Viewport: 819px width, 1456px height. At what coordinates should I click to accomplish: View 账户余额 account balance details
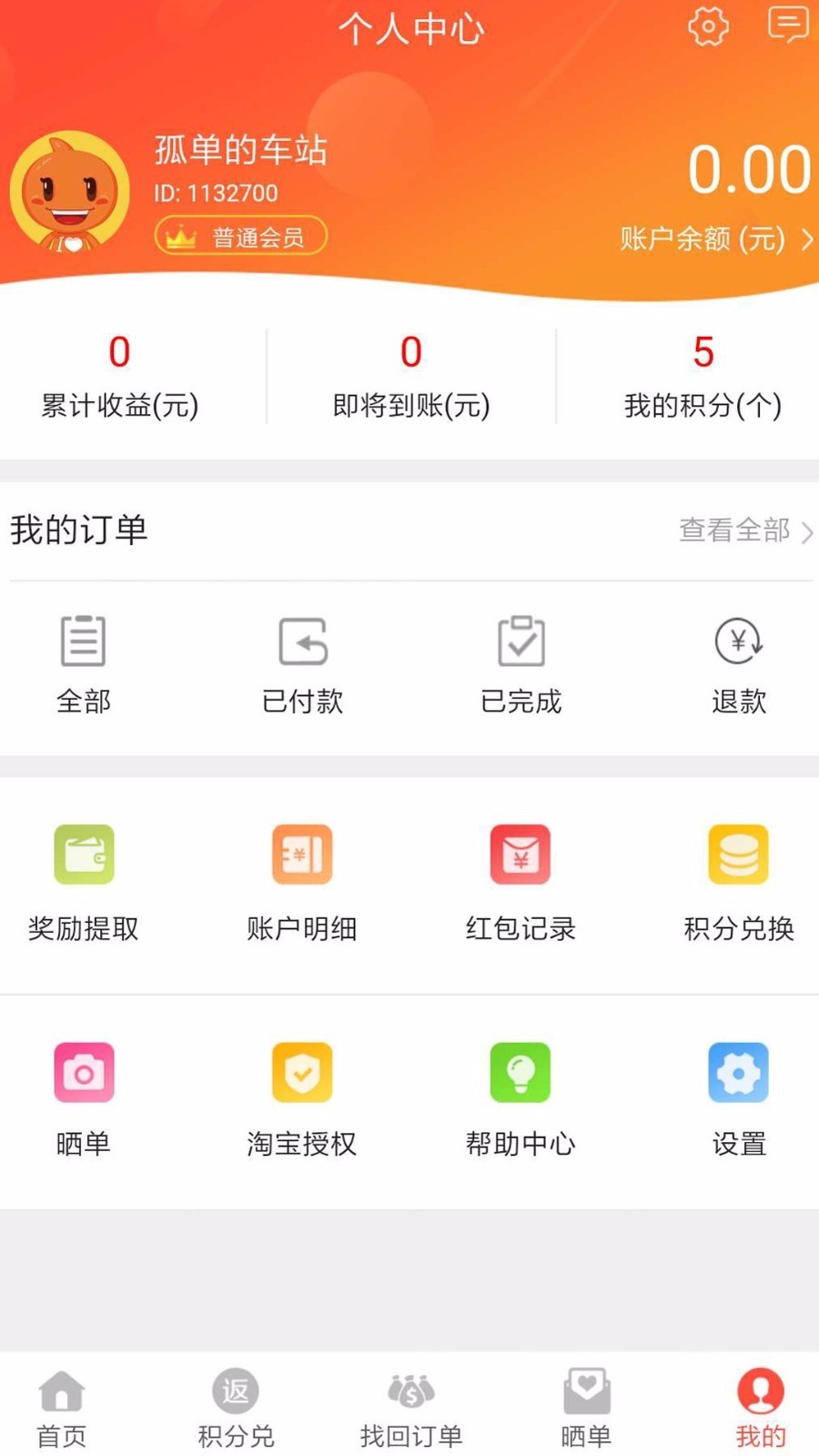[x=715, y=238]
